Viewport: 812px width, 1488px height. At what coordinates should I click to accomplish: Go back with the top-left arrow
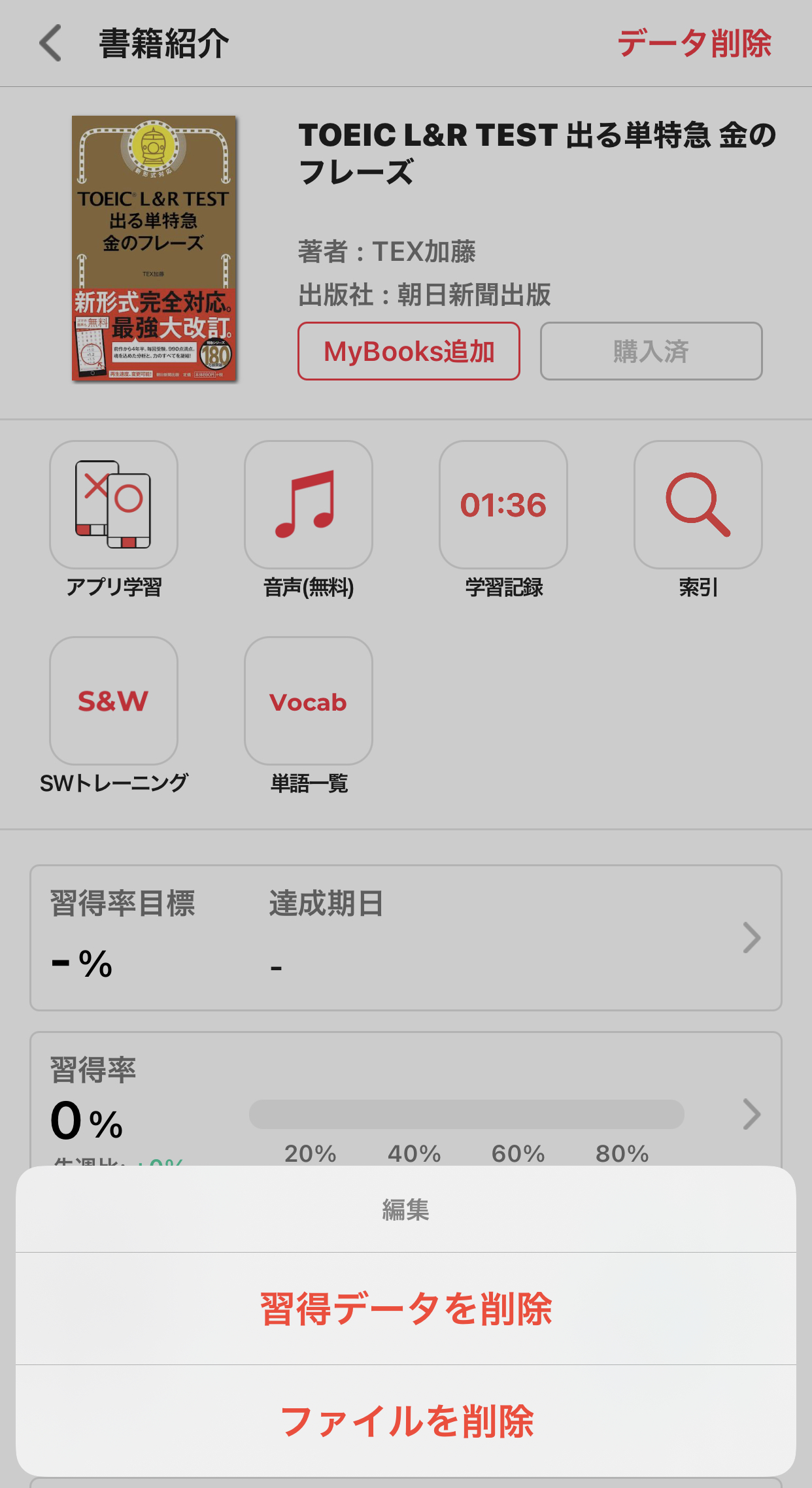(x=51, y=44)
